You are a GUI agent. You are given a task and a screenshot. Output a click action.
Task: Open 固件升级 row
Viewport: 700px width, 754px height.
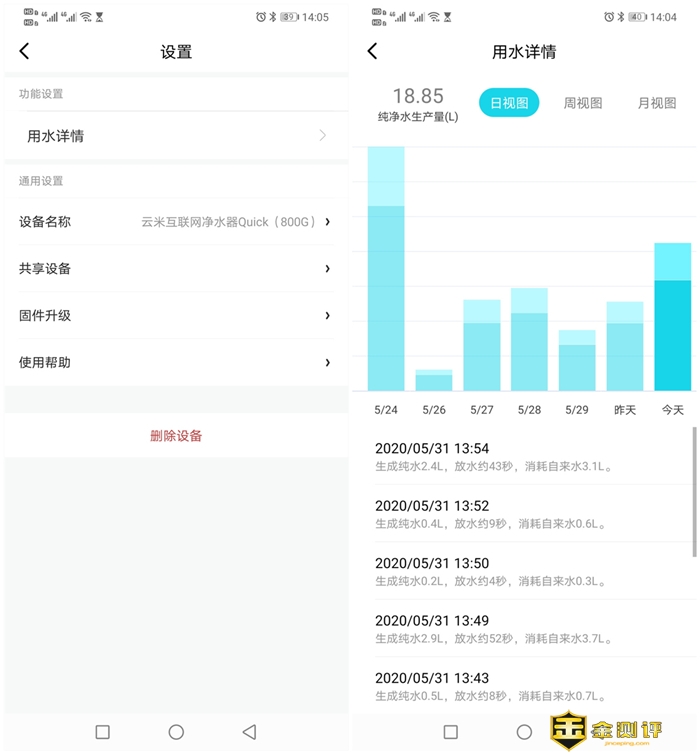pos(176,316)
